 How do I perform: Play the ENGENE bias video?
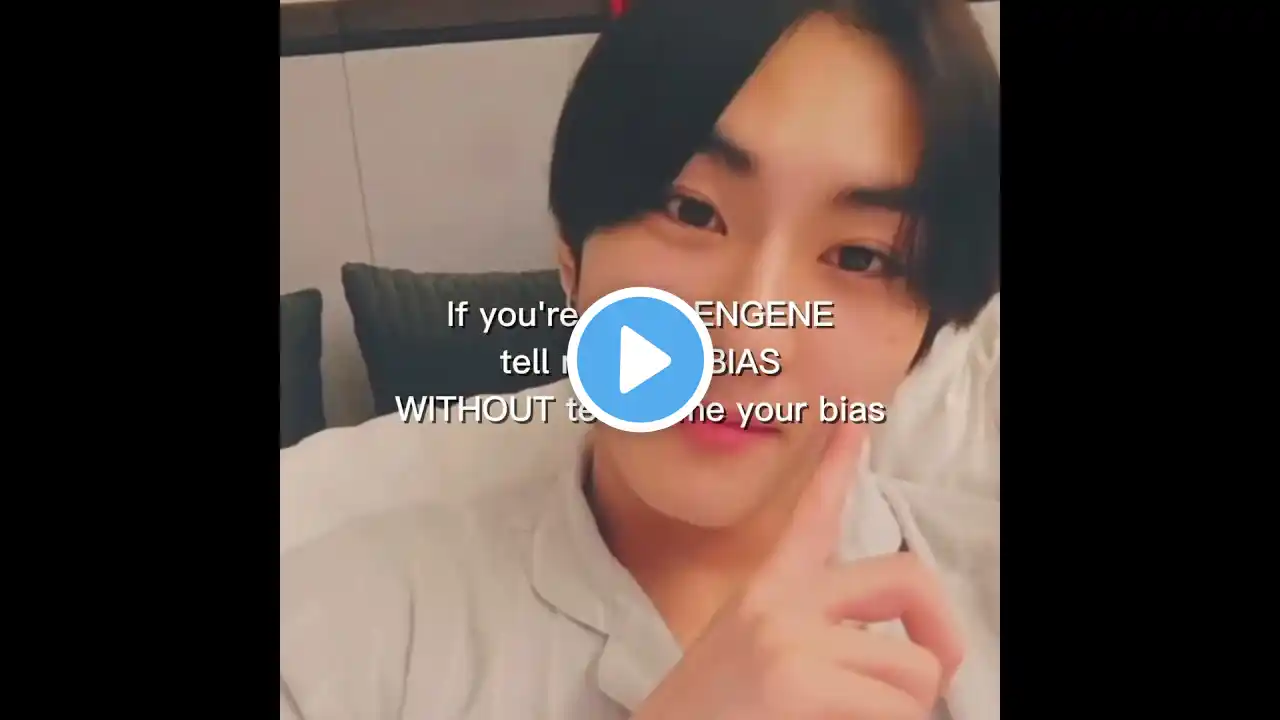640,360
